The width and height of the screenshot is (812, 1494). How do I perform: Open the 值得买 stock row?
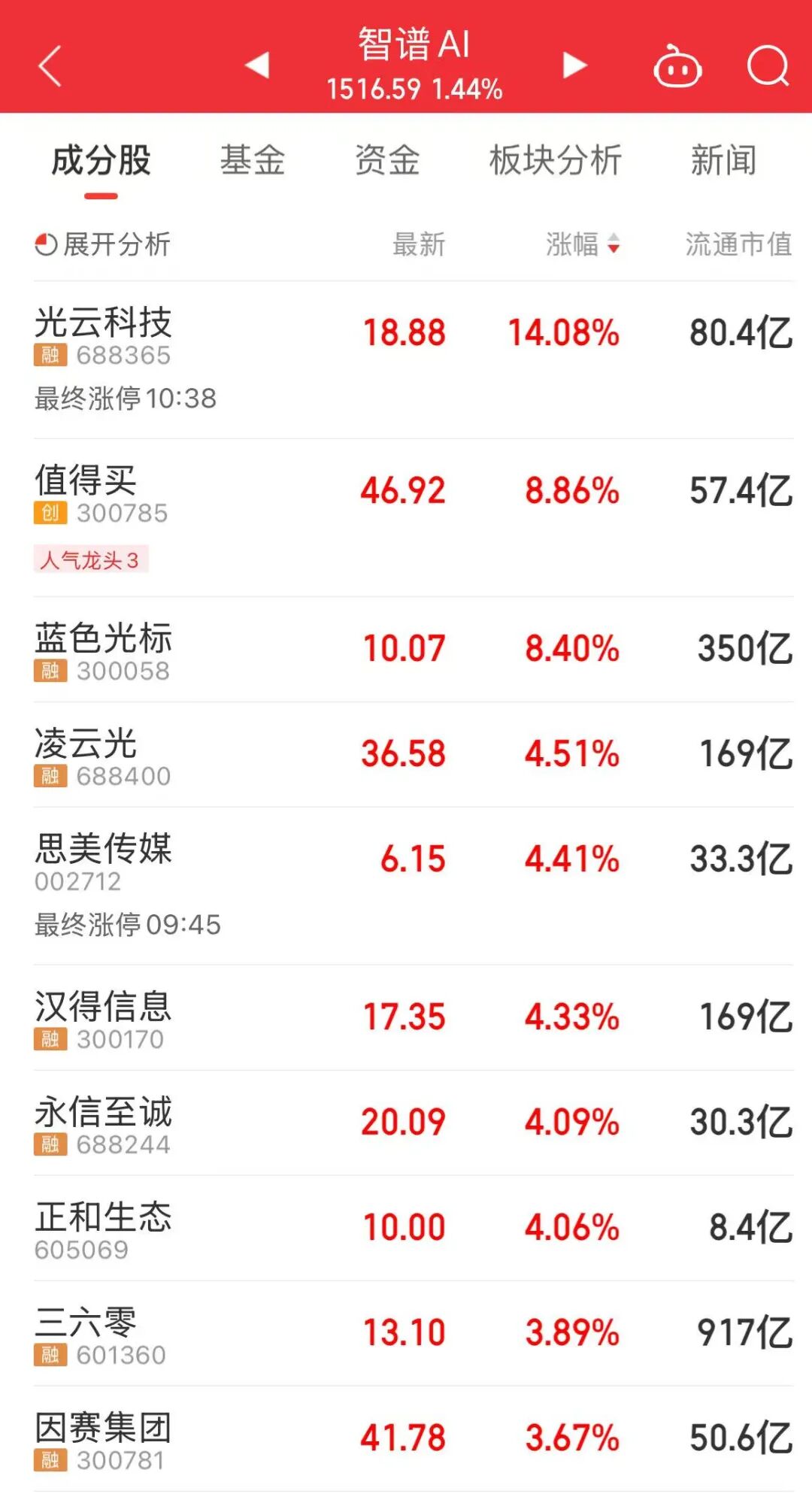click(x=86, y=481)
